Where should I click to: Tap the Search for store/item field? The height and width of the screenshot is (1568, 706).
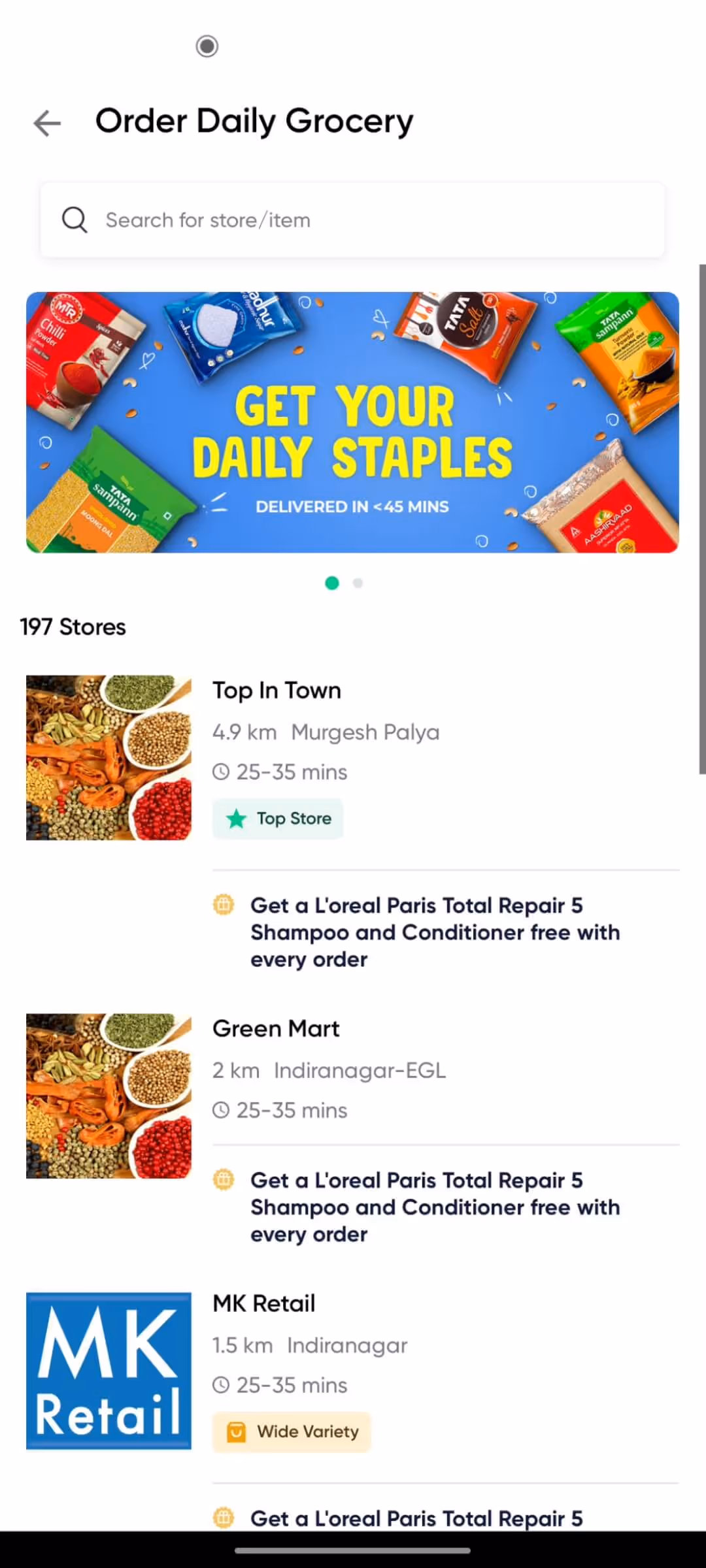point(353,220)
